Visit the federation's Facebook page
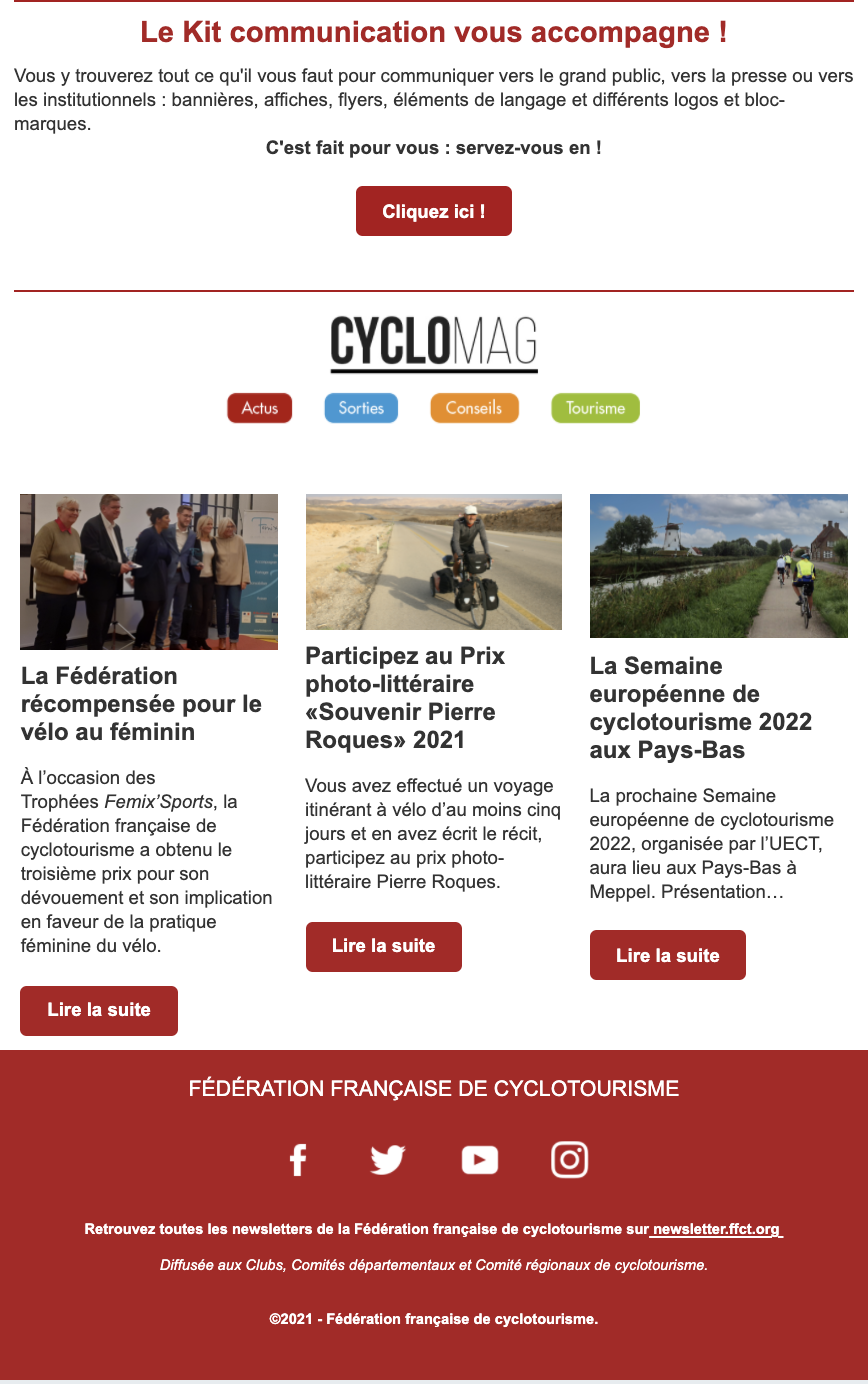 point(297,1160)
